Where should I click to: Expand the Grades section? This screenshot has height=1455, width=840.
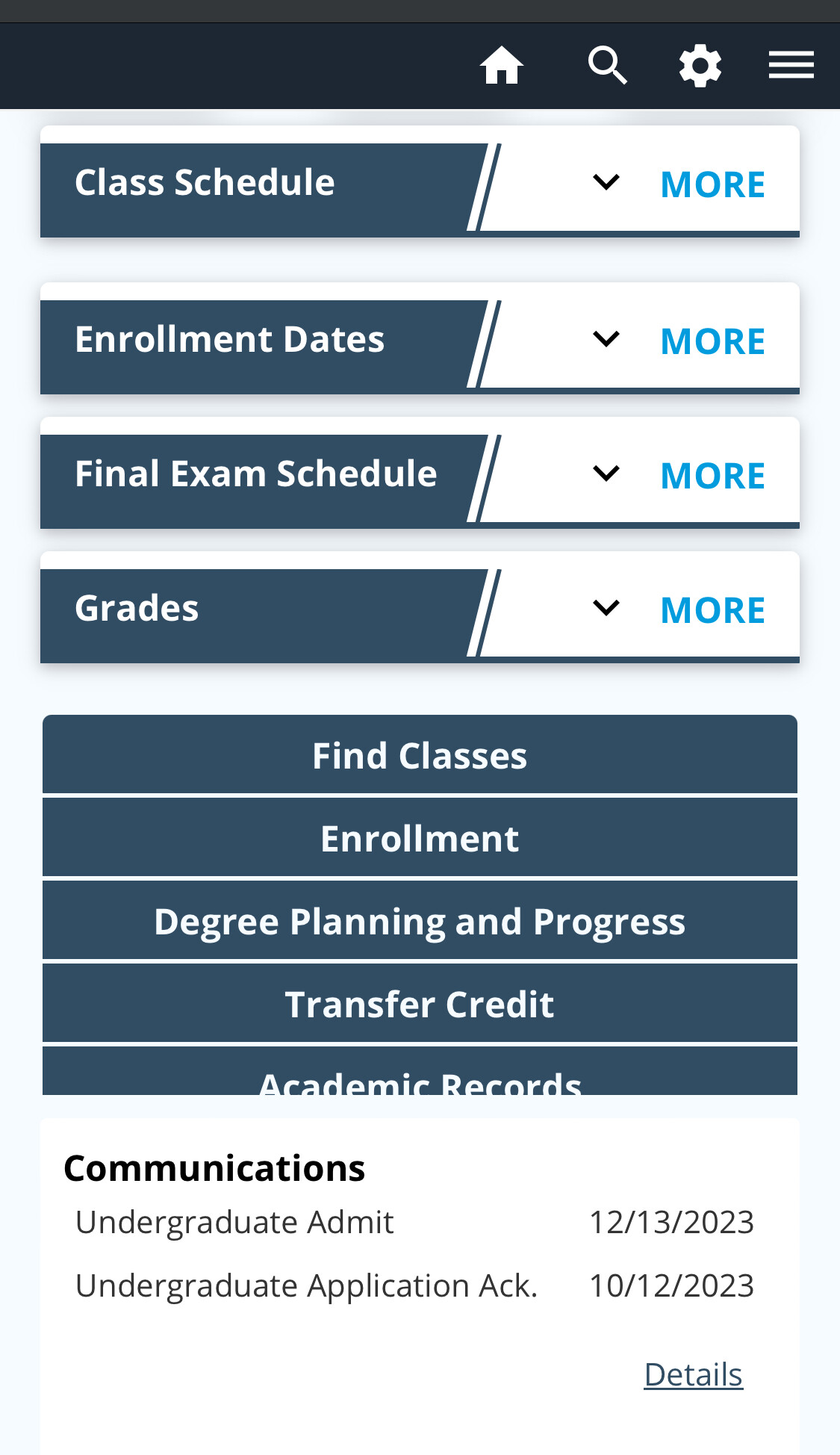pyautogui.click(x=606, y=608)
